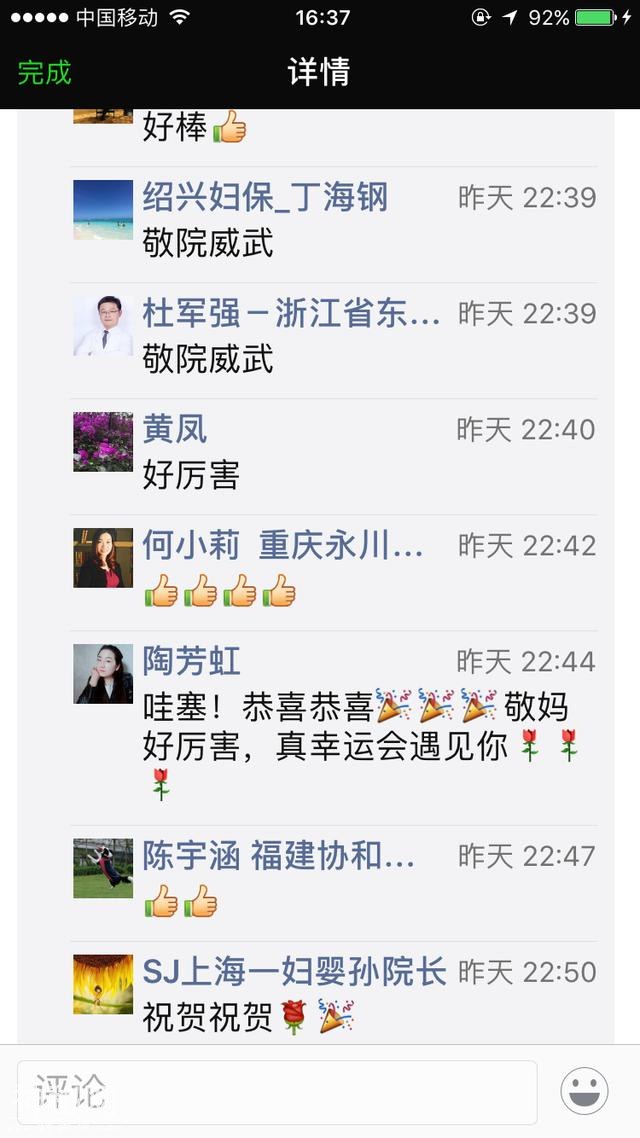Tap 陶芳虹's avatar photo
Image resolution: width=640 pixels, height=1138 pixels.
(103, 674)
